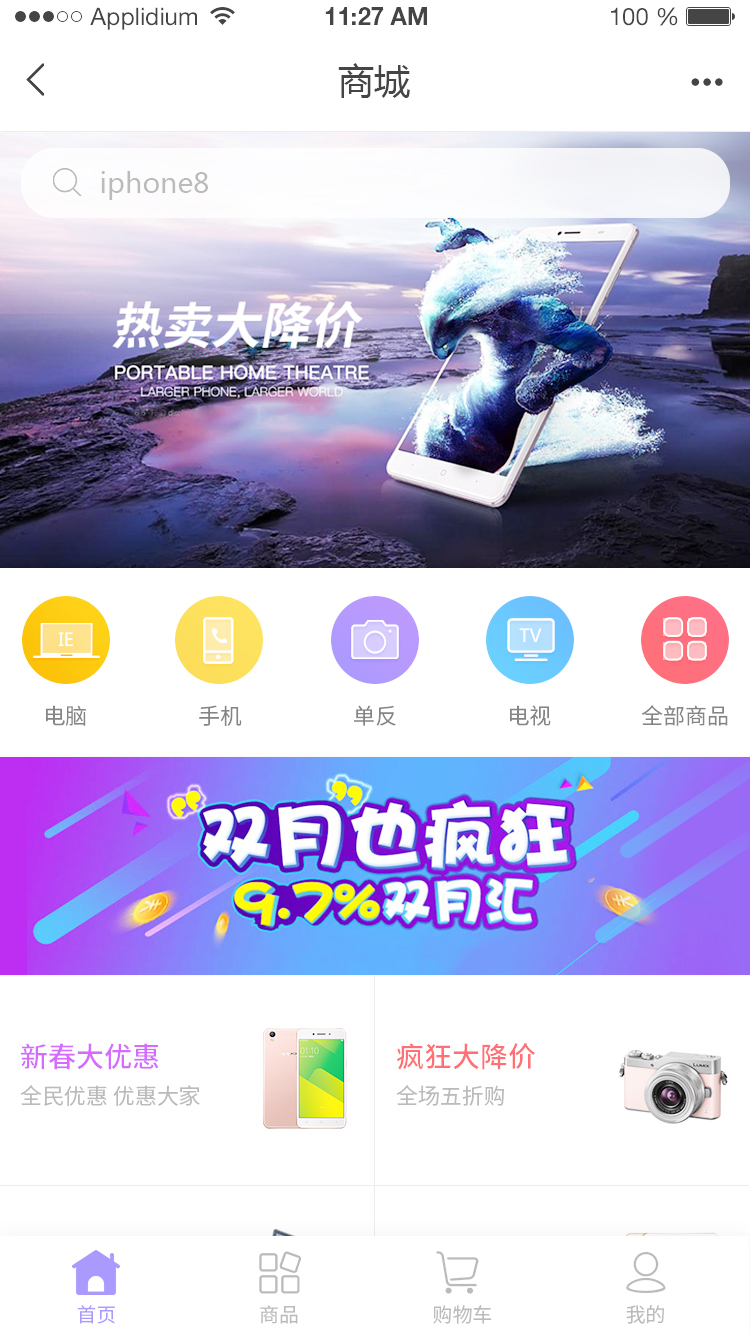Go to the 购物车 tab
The width and height of the screenshot is (750, 1334).
[461, 1287]
